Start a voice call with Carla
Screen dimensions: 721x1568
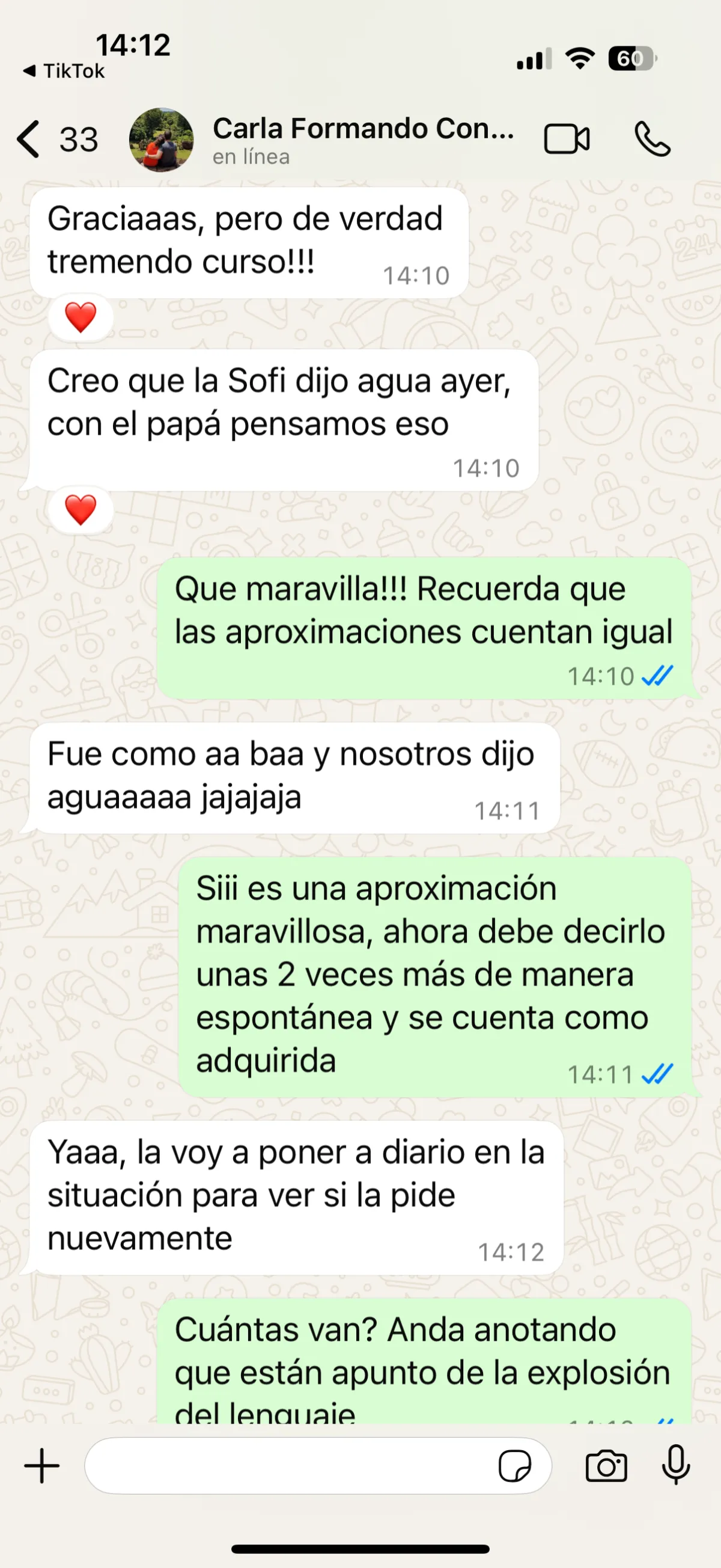pyautogui.click(x=653, y=139)
